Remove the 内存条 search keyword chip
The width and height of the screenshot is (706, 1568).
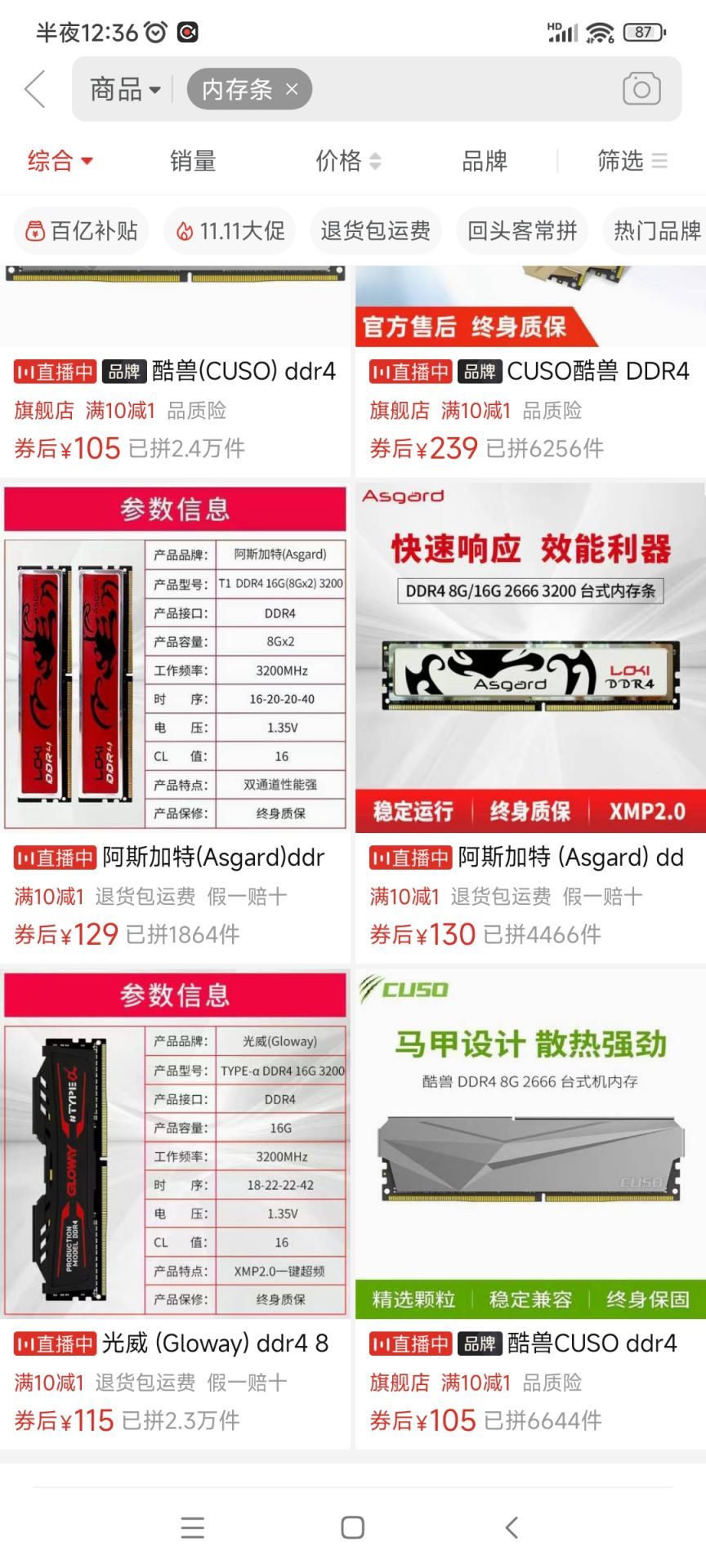pyautogui.click(x=292, y=89)
